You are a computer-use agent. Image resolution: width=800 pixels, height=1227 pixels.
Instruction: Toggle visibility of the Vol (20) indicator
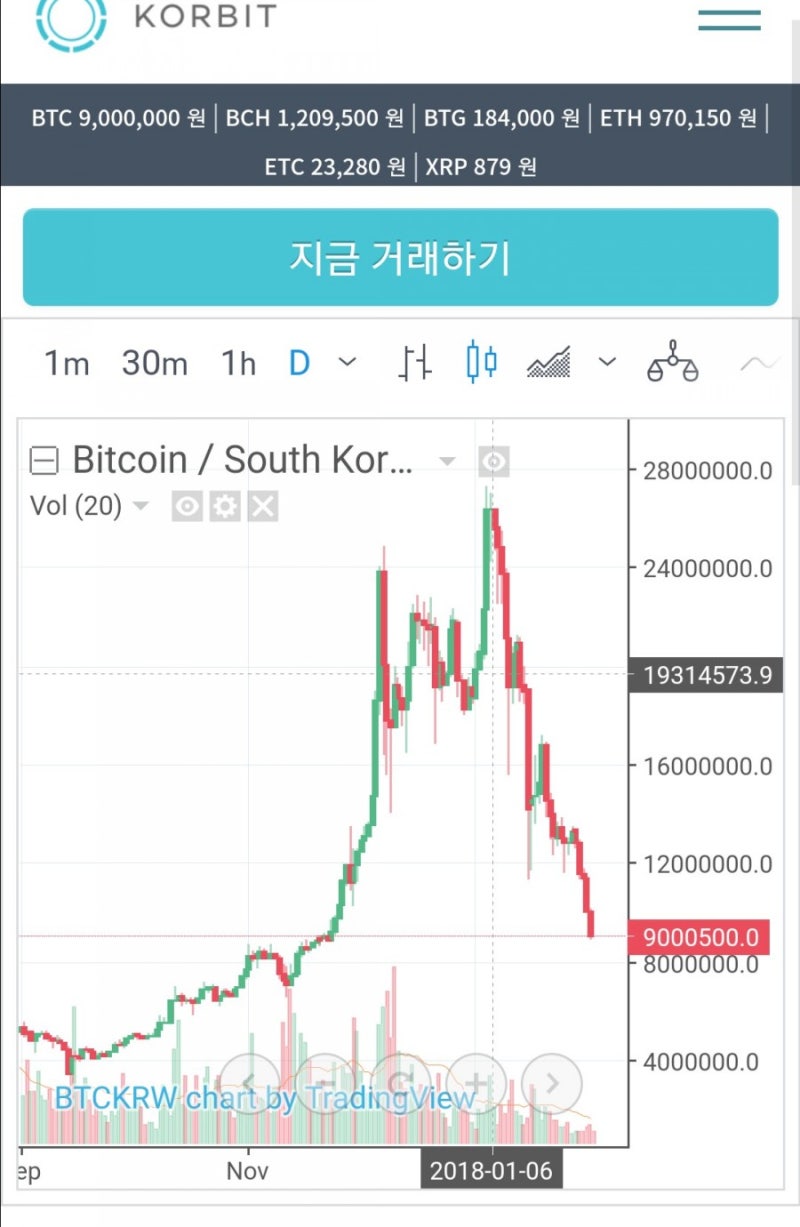[185, 506]
